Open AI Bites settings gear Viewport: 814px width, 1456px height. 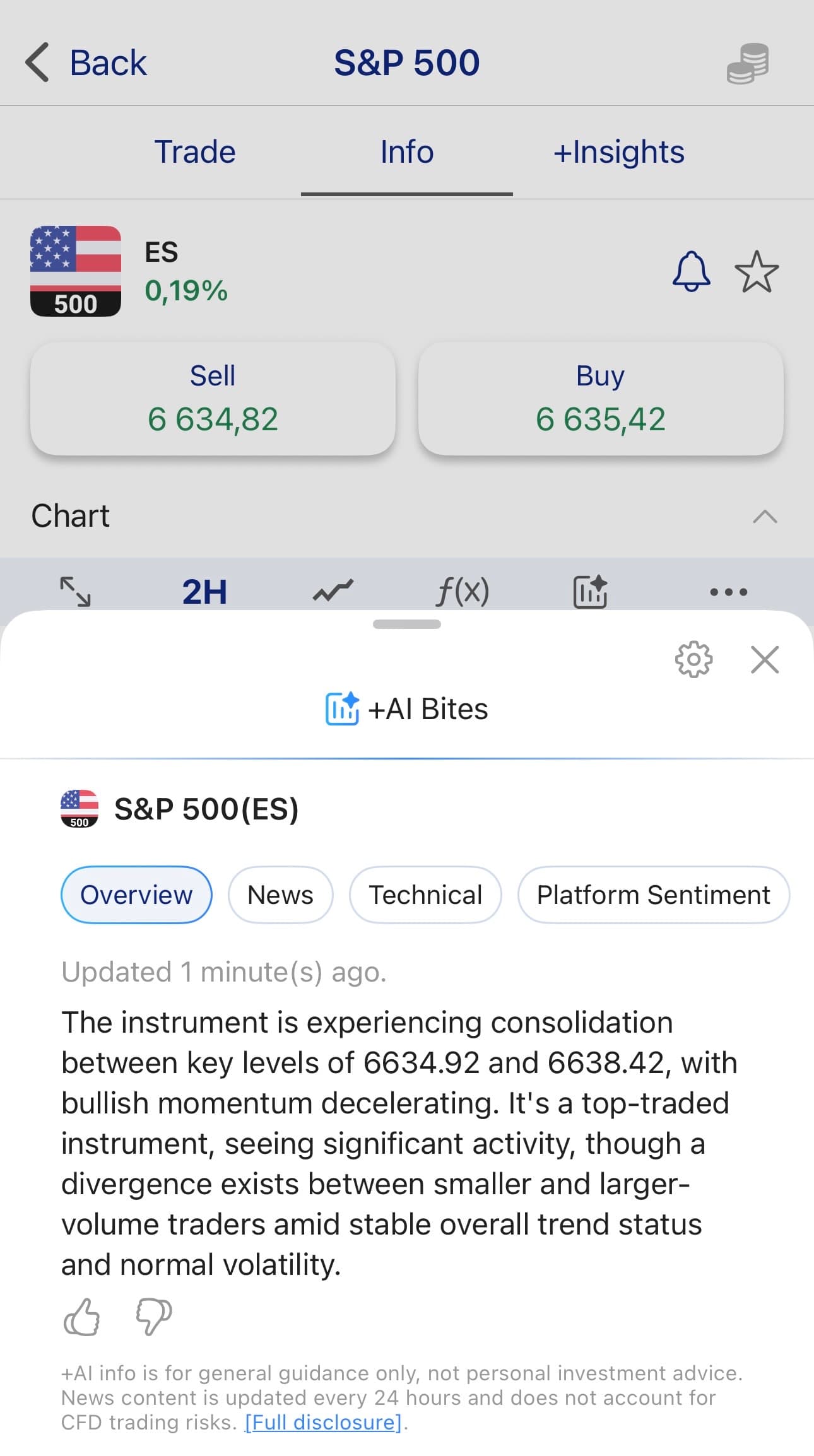[693, 659]
